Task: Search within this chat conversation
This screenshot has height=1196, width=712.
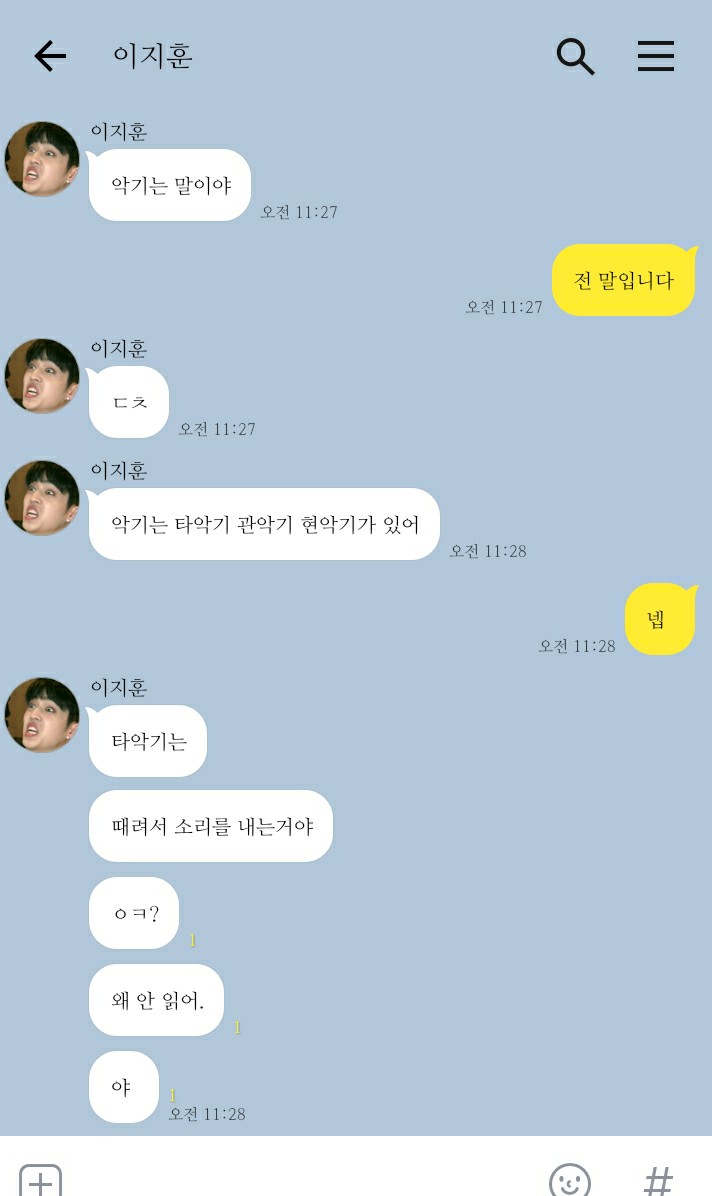Action: (x=575, y=57)
